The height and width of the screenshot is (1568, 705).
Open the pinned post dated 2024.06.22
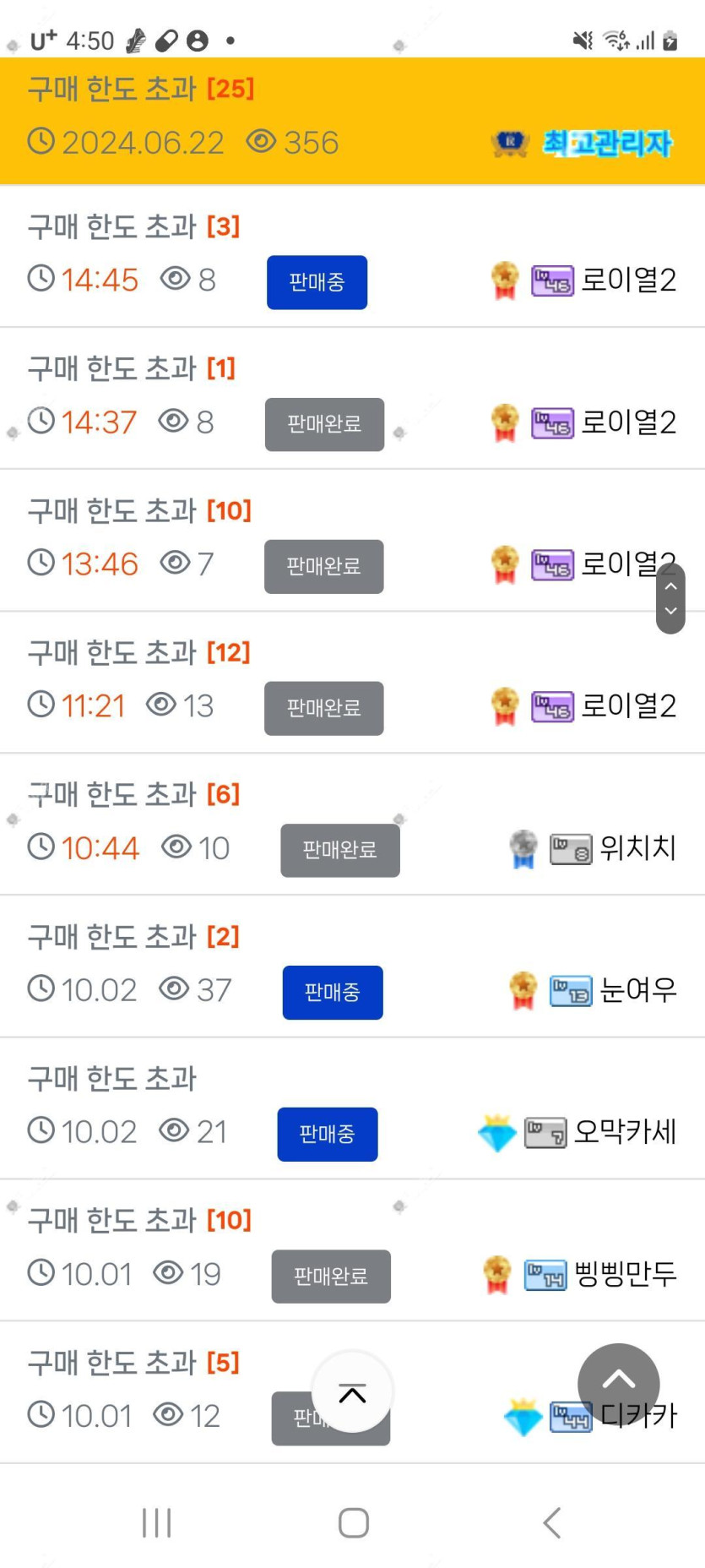(x=140, y=89)
